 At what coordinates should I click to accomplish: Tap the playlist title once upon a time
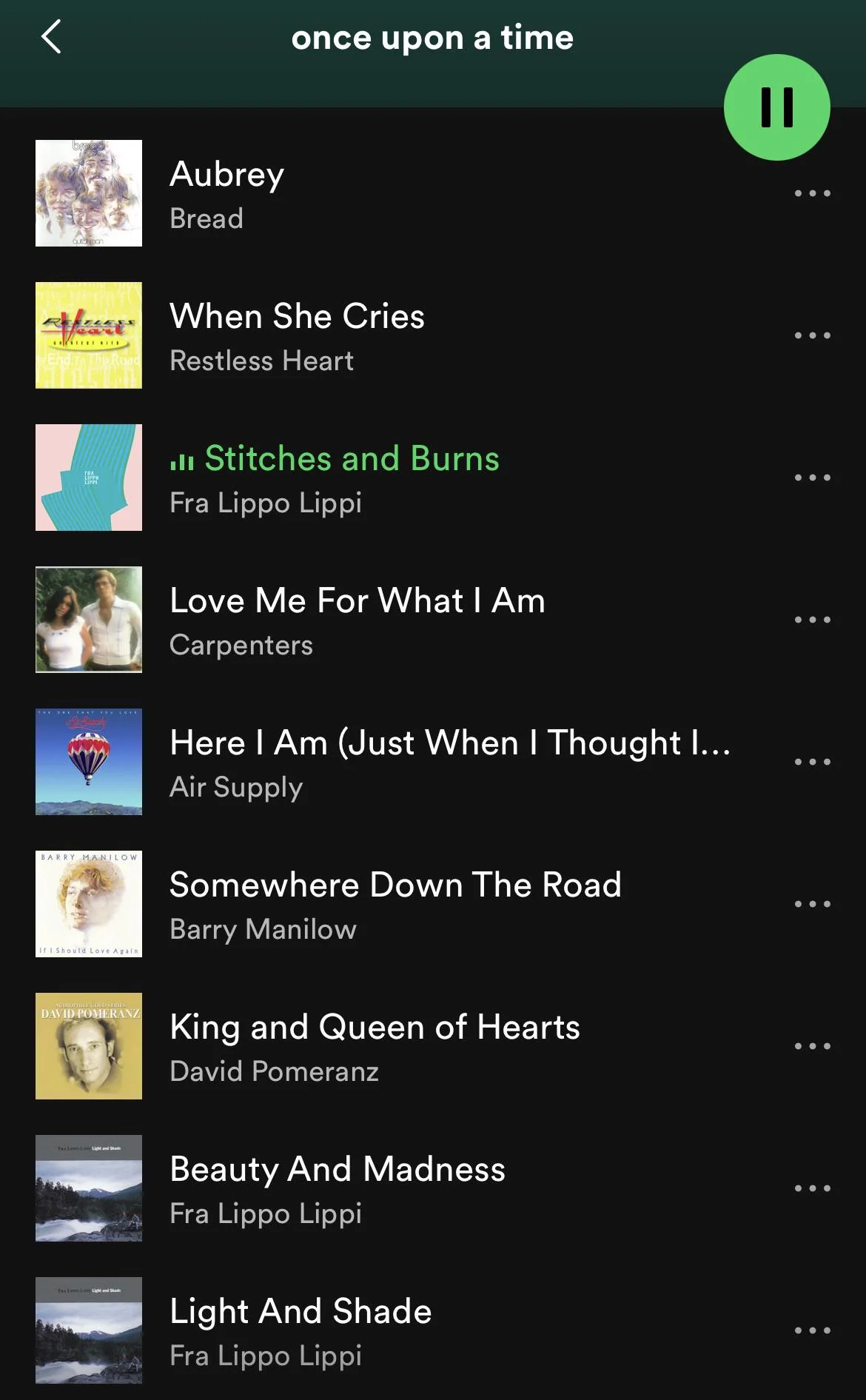point(433,38)
